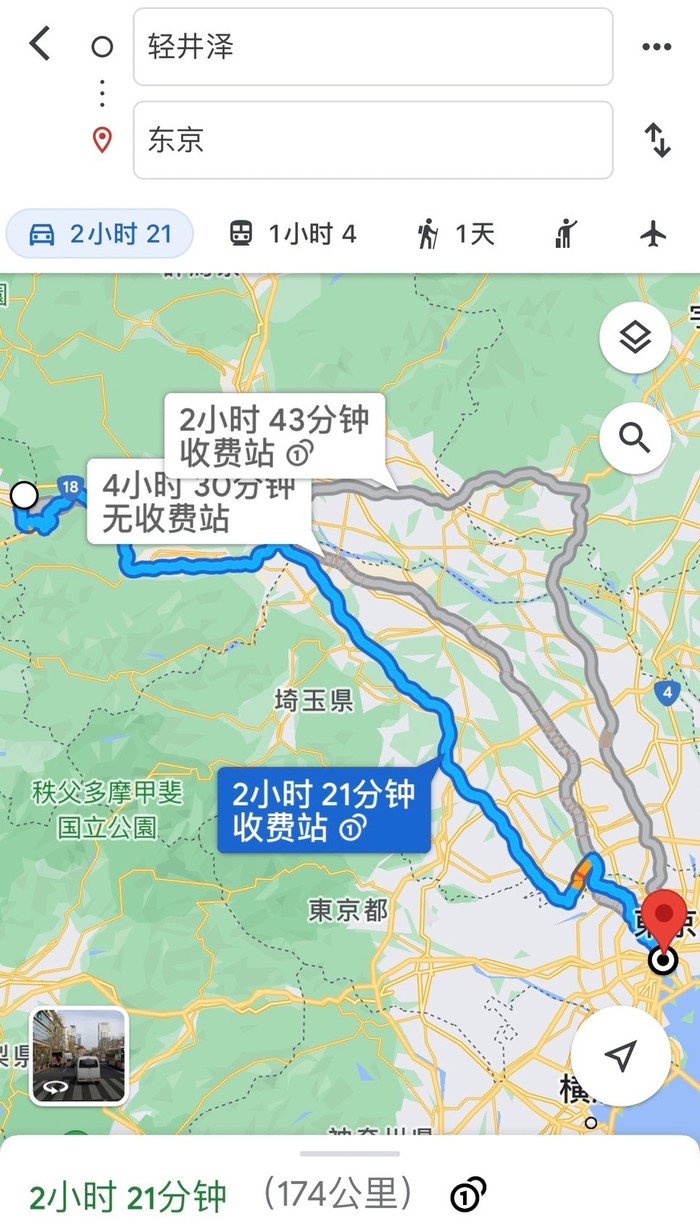Image resolution: width=700 pixels, height=1229 pixels.
Task: Choose the 2小时 43分钟 toll route
Action: click(x=274, y=434)
